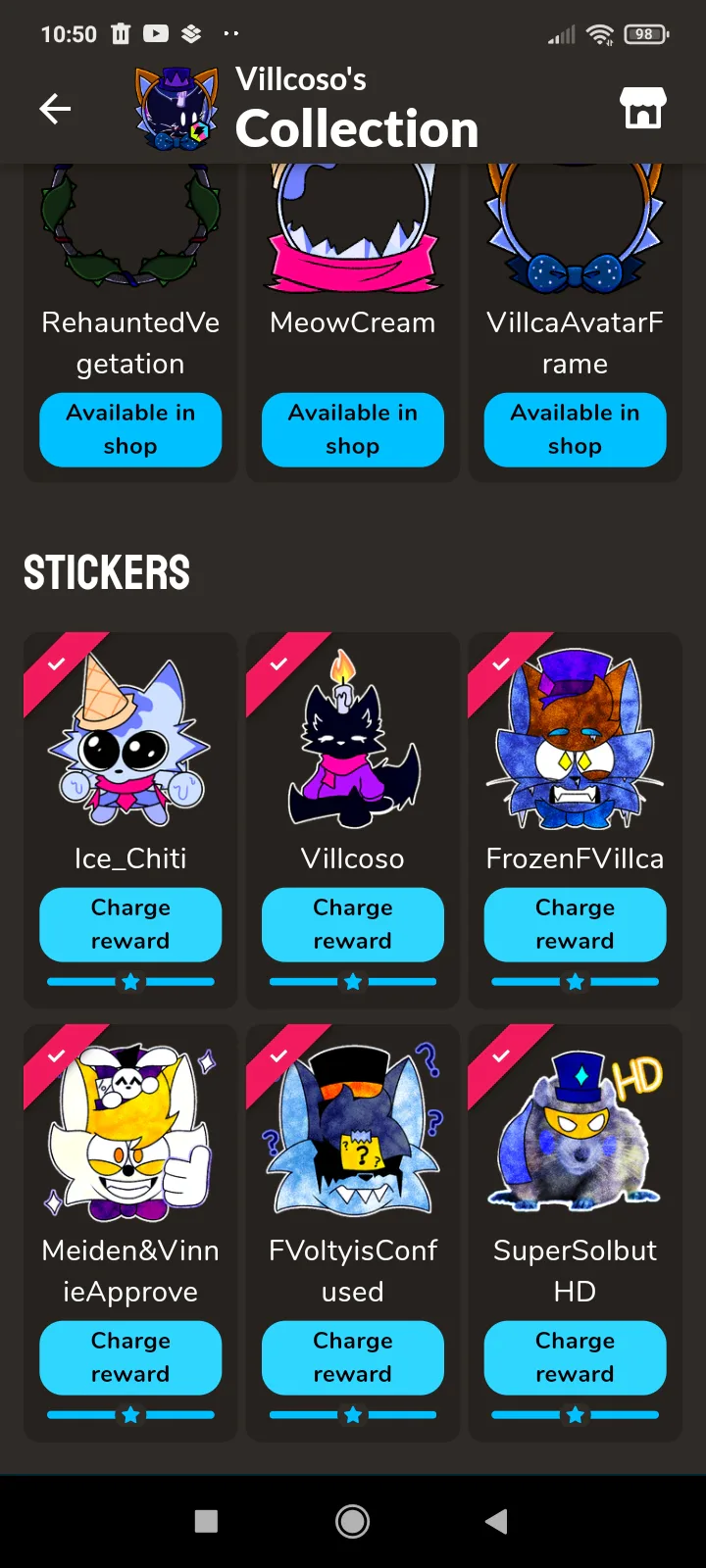Tap the system home button
Image resolution: width=706 pixels, height=1568 pixels.
pyautogui.click(x=353, y=1521)
